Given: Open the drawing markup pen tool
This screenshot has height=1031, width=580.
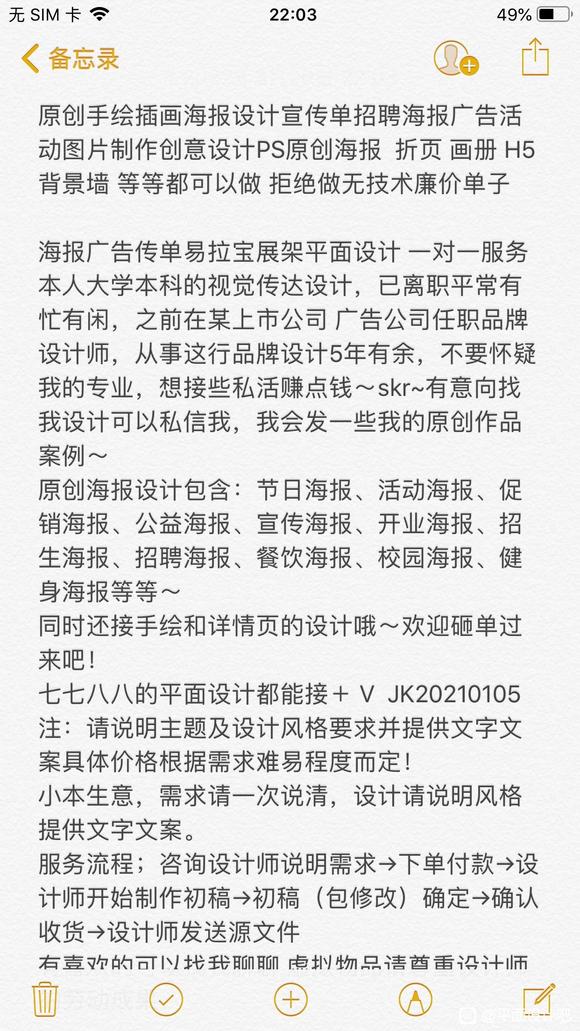Looking at the screenshot, I should click(415, 1000).
